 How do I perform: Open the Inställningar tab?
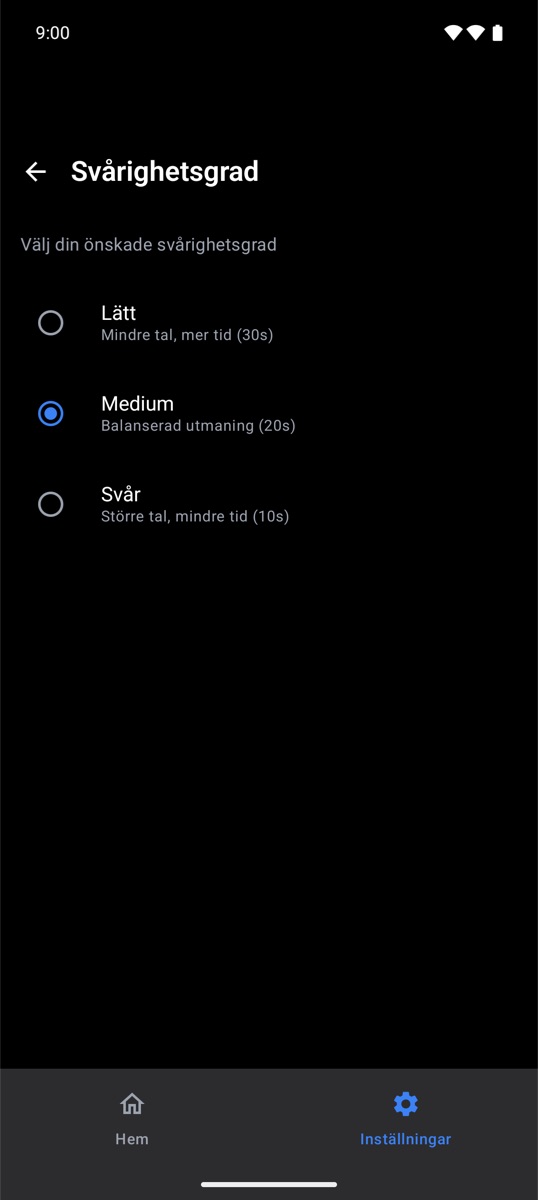click(405, 1119)
